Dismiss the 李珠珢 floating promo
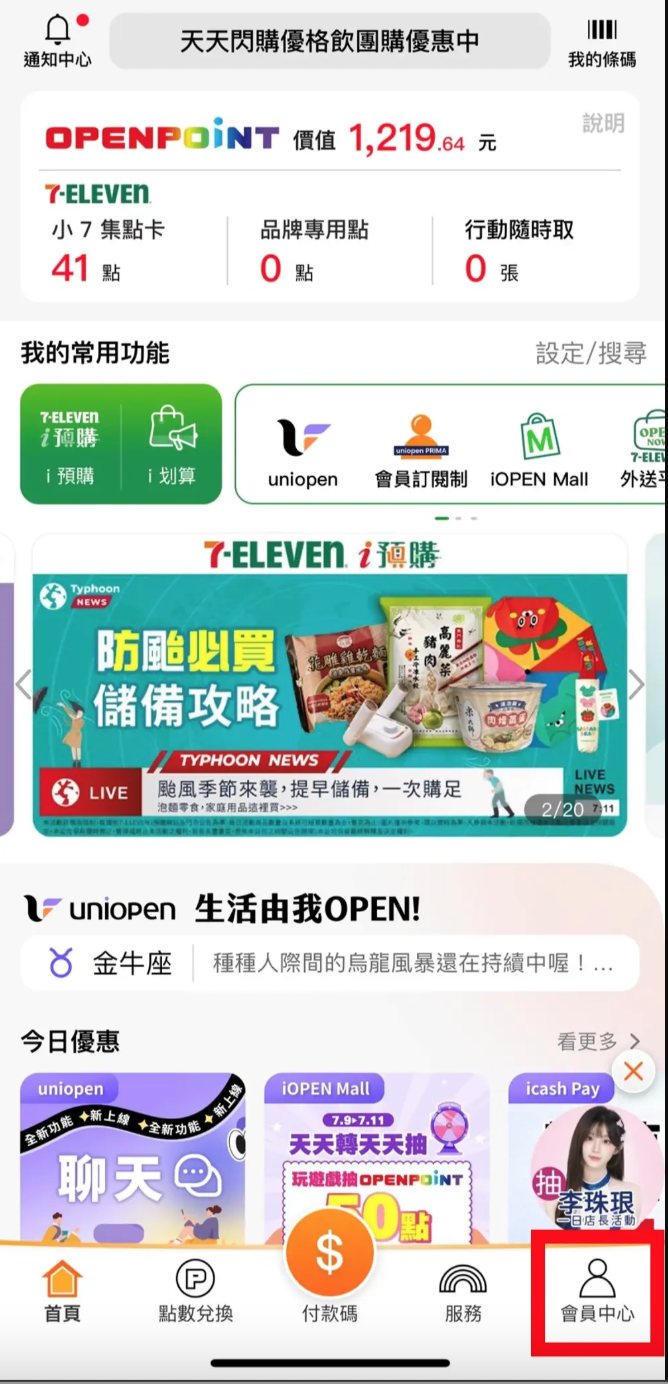This screenshot has height=1384, width=668. (x=633, y=1072)
